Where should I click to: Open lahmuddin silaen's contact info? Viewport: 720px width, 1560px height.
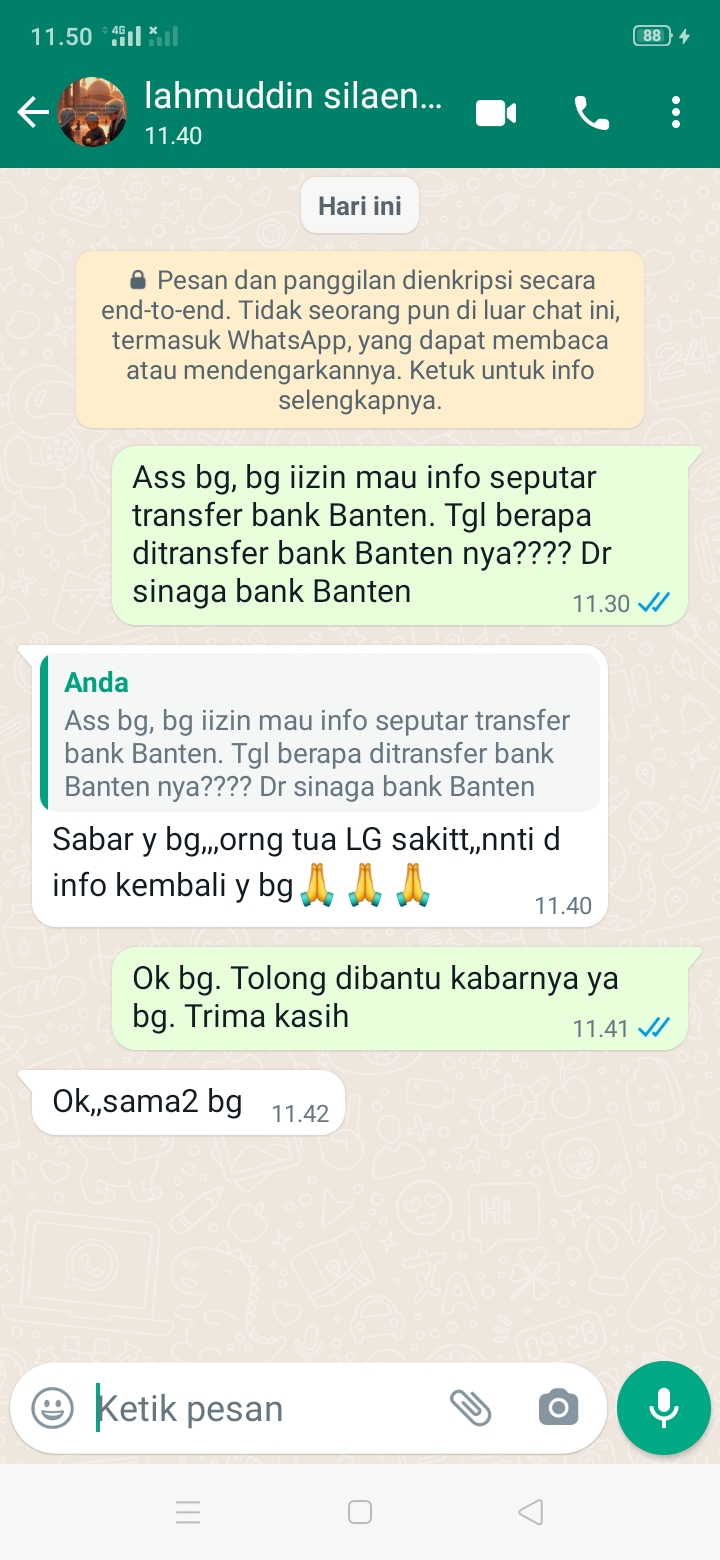(x=290, y=113)
